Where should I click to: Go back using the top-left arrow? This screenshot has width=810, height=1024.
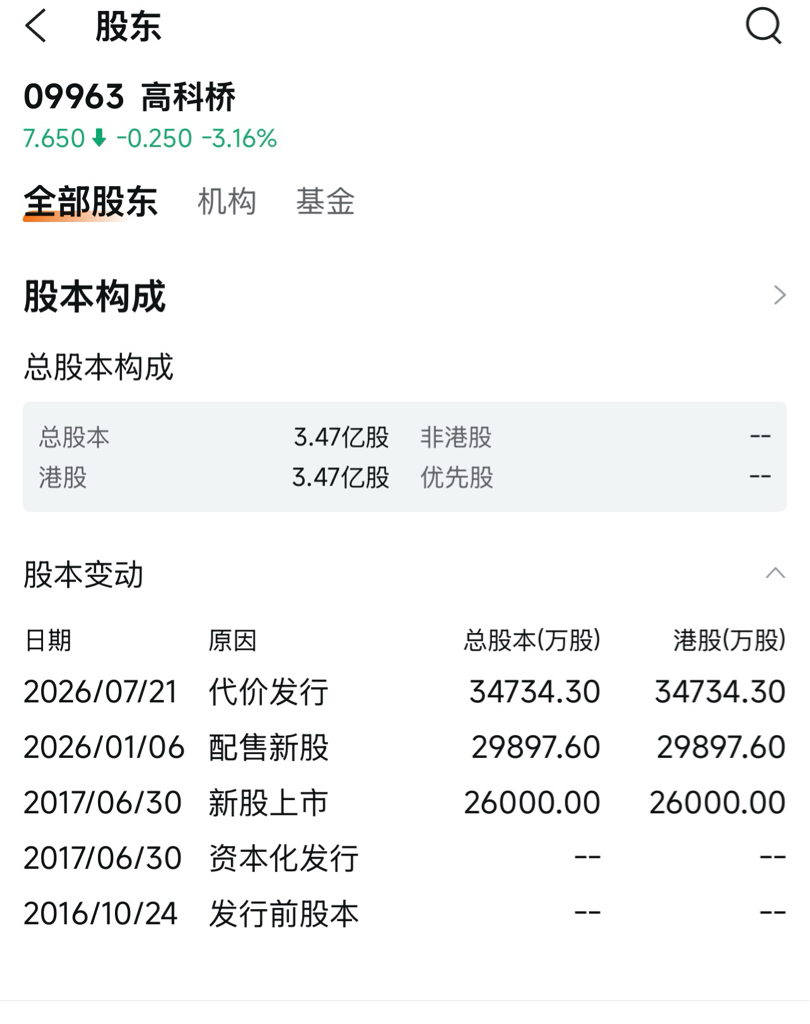[36, 26]
